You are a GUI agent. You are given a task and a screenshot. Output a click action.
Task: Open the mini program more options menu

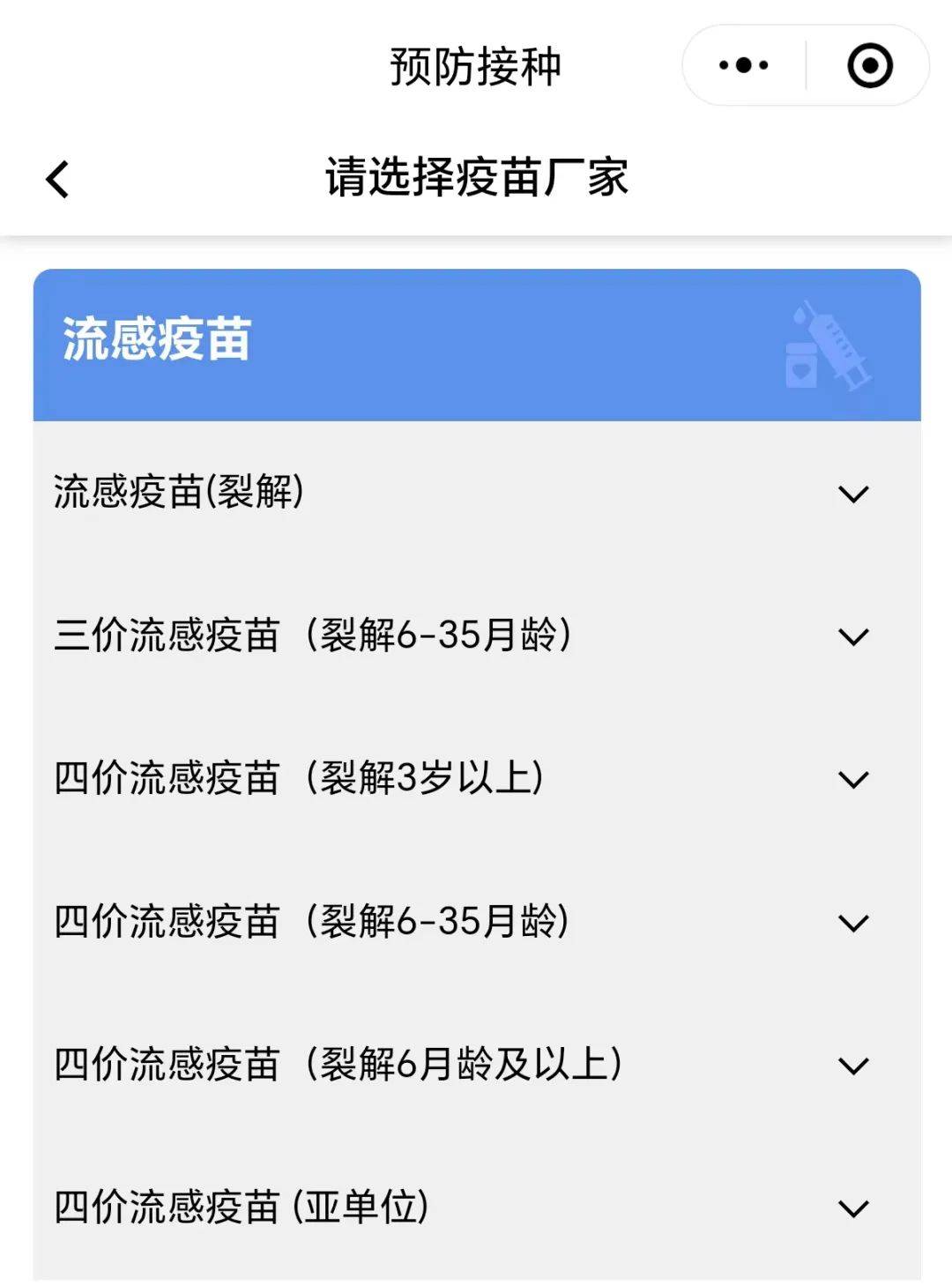[743, 66]
